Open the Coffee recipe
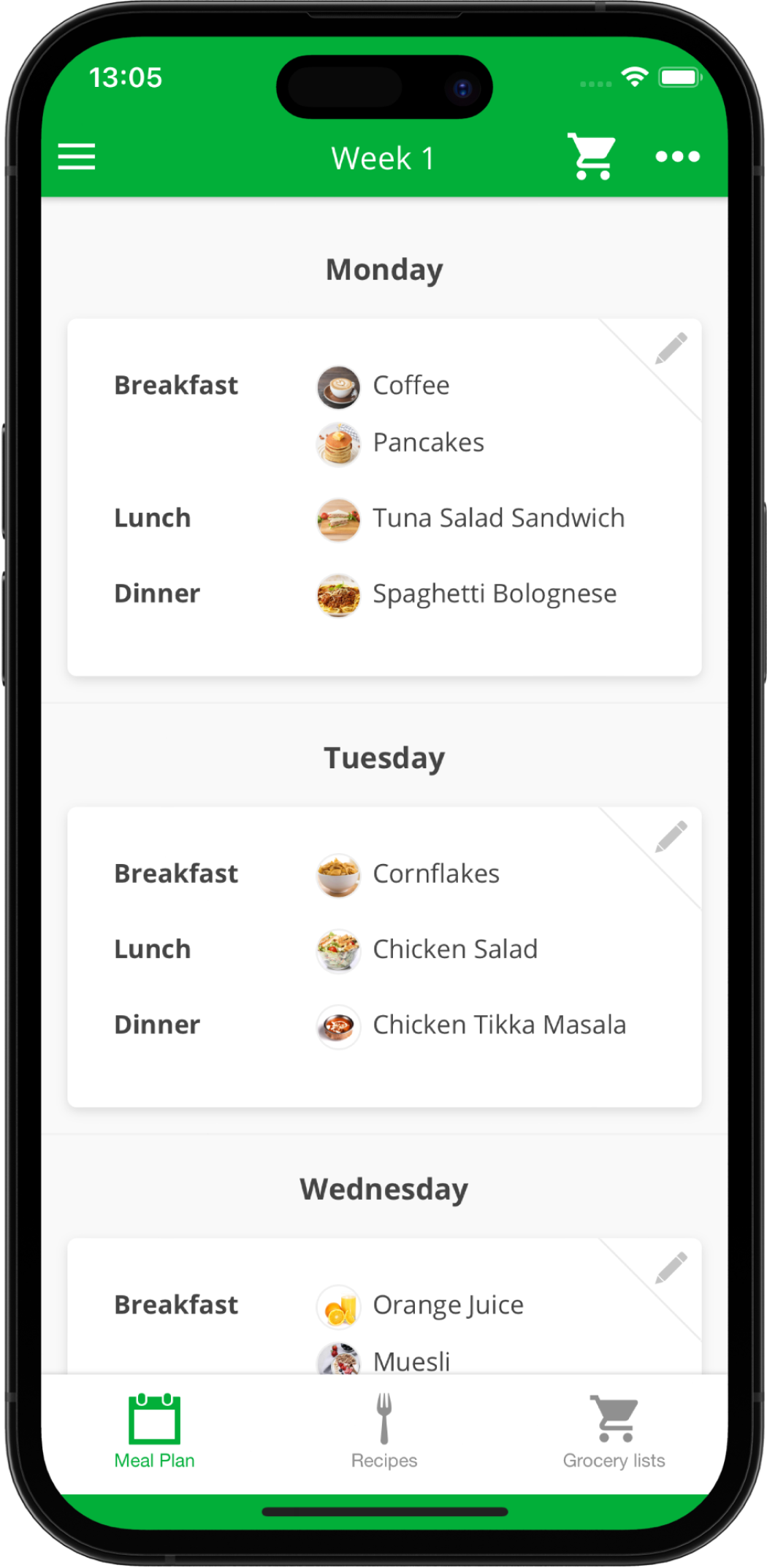The height and width of the screenshot is (1568, 767). pos(411,386)
